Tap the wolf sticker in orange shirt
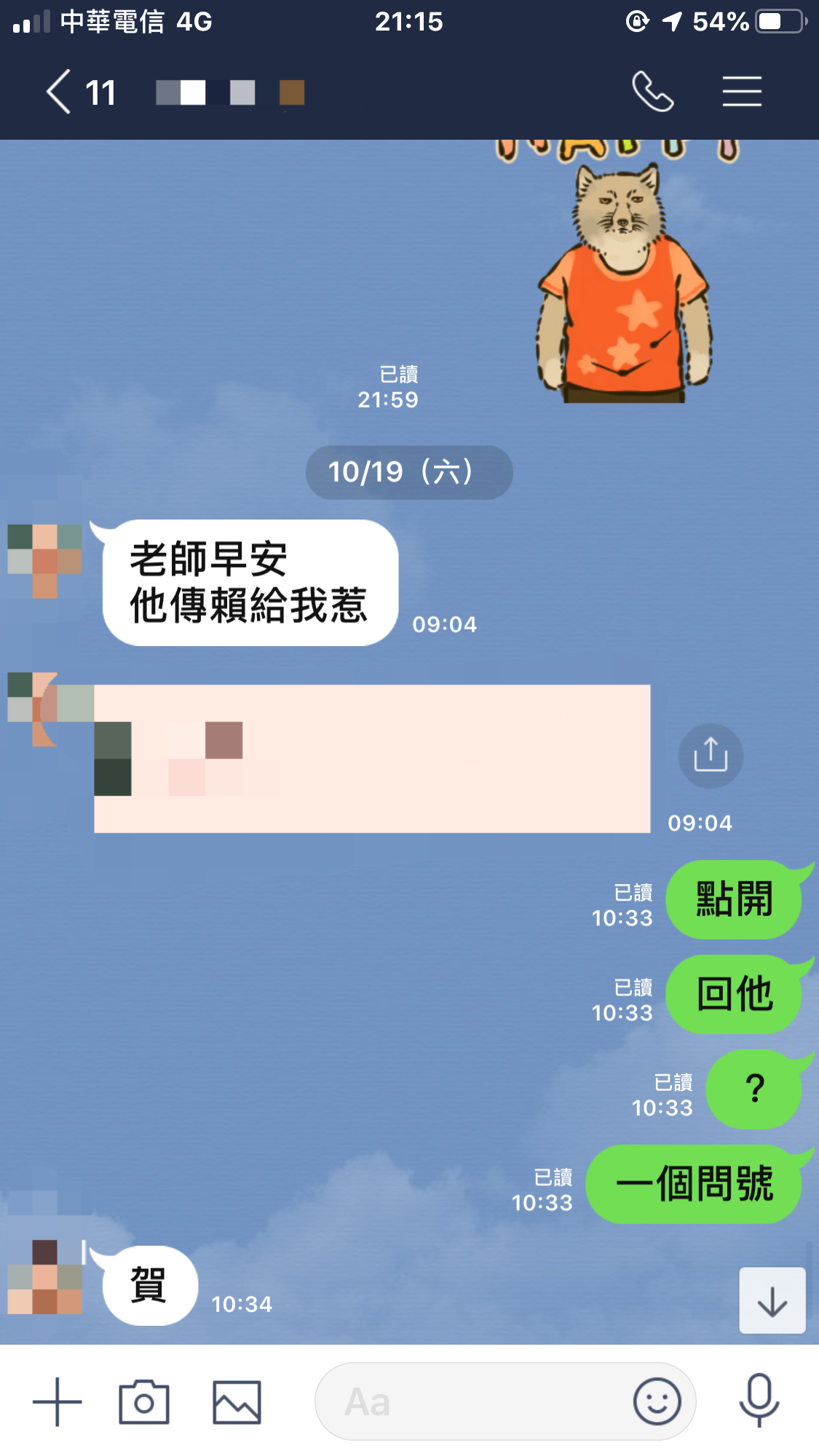819x1456 pixels. coord(623,284)
